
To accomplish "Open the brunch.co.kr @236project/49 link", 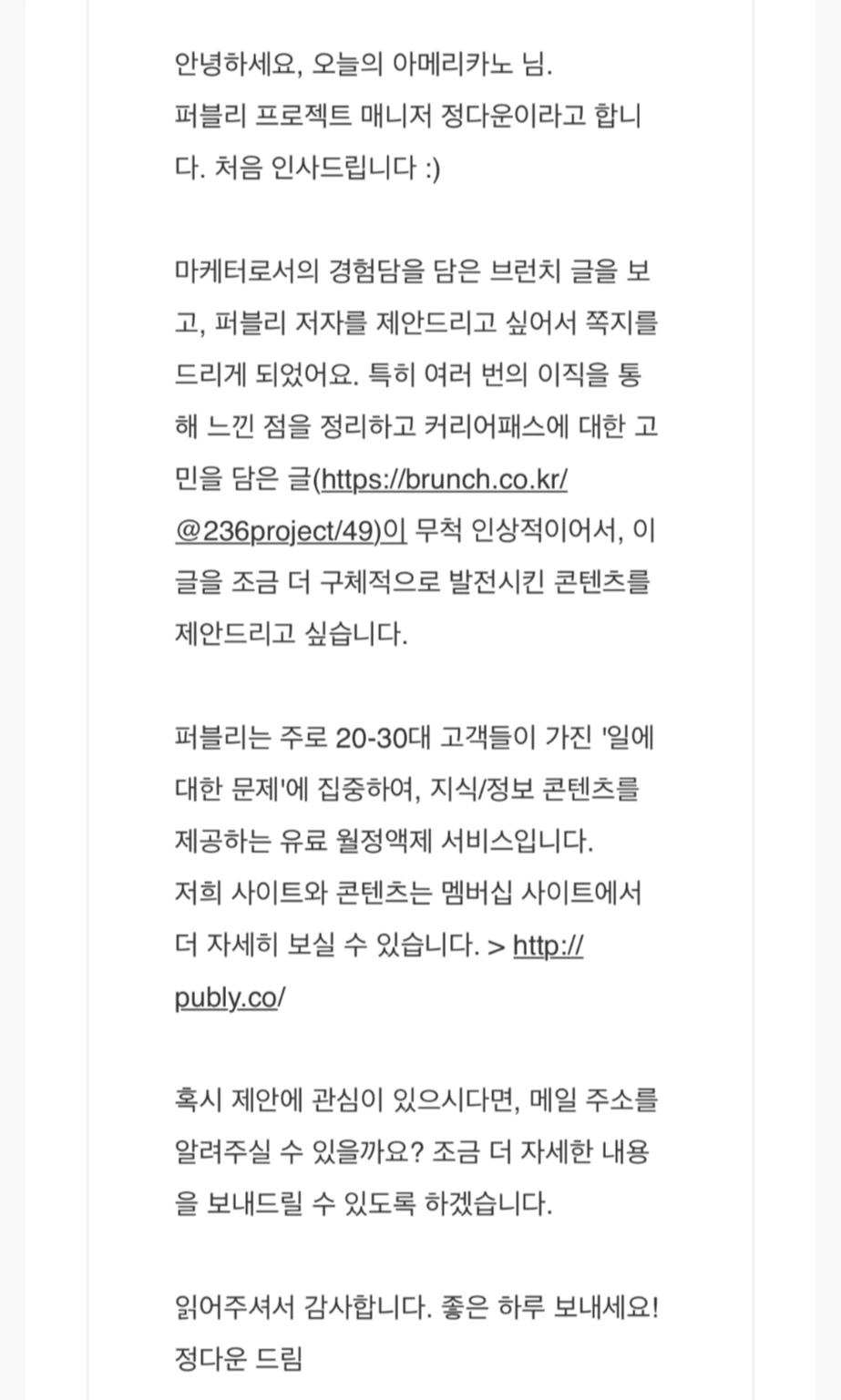I will [x=441, y=479].
